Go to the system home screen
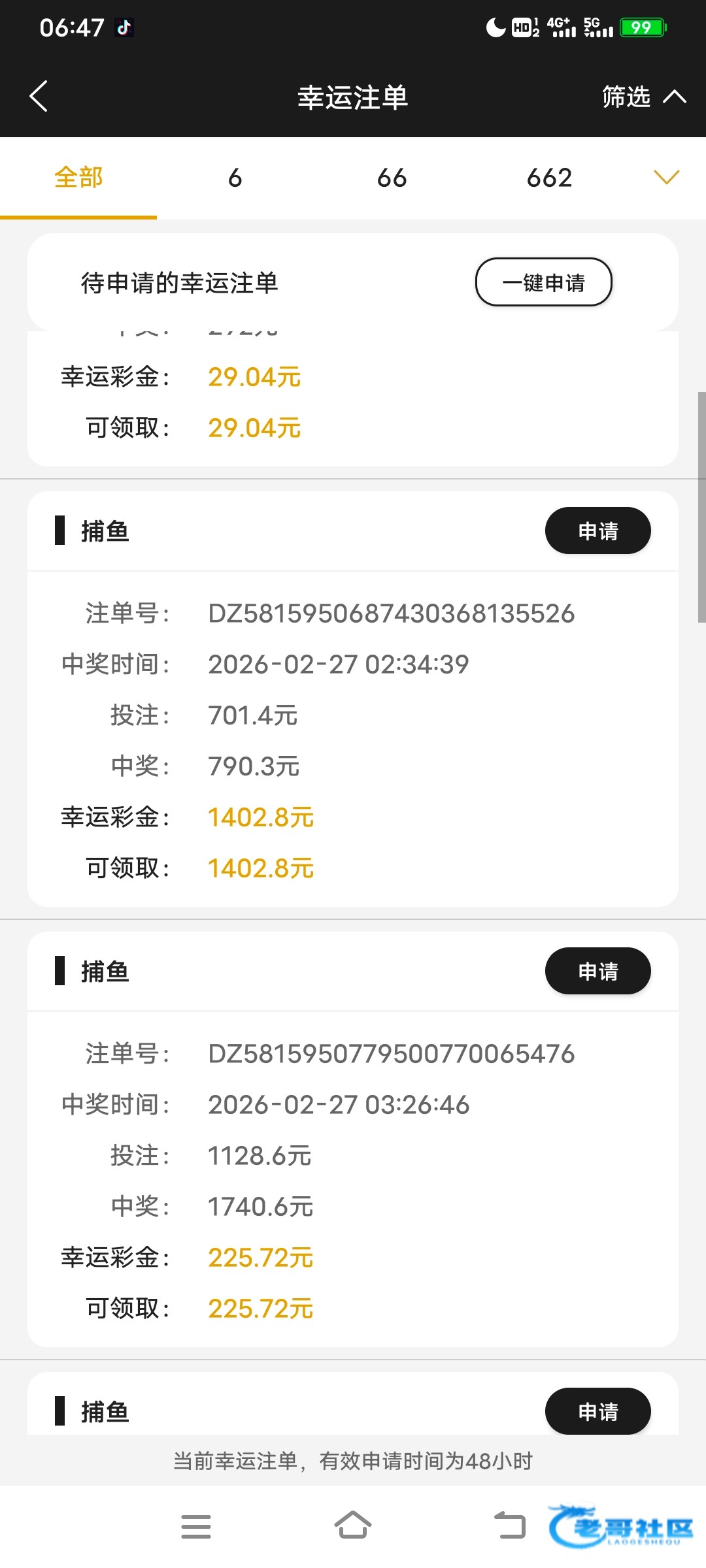This screenshot has width=706, height=1568. [353, 1526]
